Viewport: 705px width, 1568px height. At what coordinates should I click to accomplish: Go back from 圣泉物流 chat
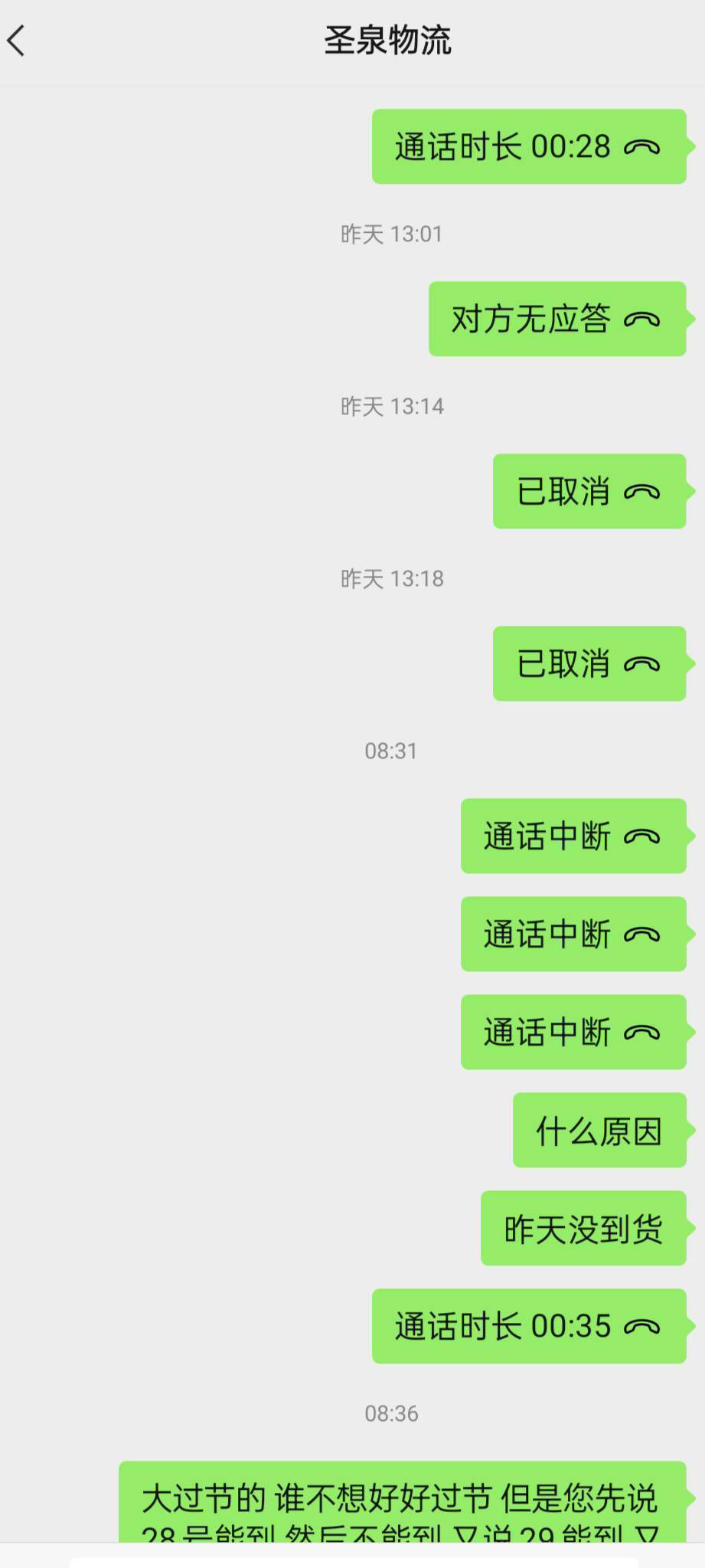point(17,41)
